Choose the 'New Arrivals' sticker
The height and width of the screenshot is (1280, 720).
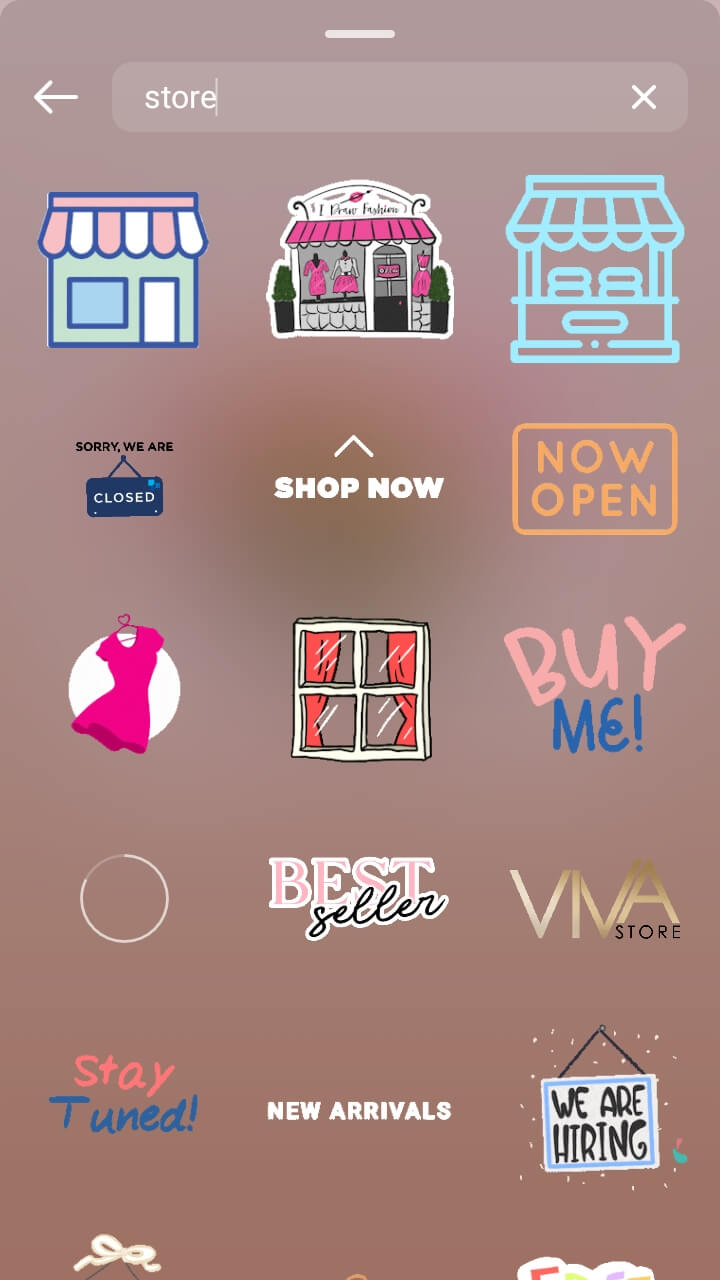[x=359, y=1110]
